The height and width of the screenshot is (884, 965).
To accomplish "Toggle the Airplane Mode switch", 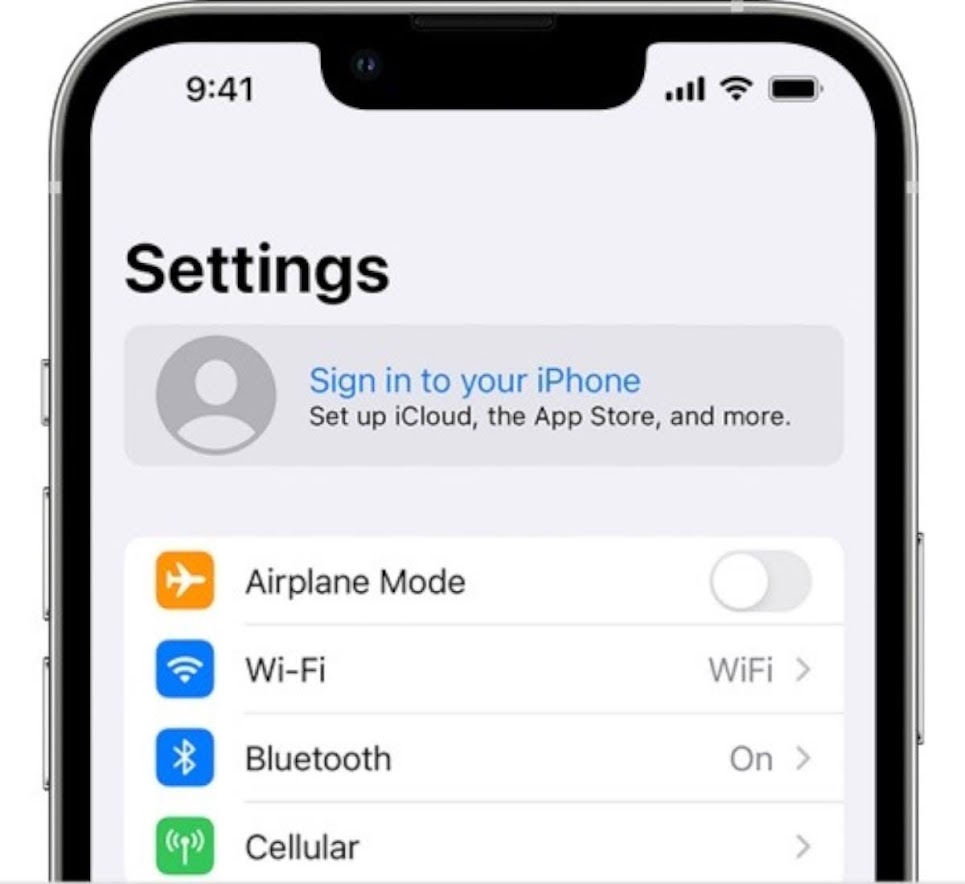I will coord(760,581).
